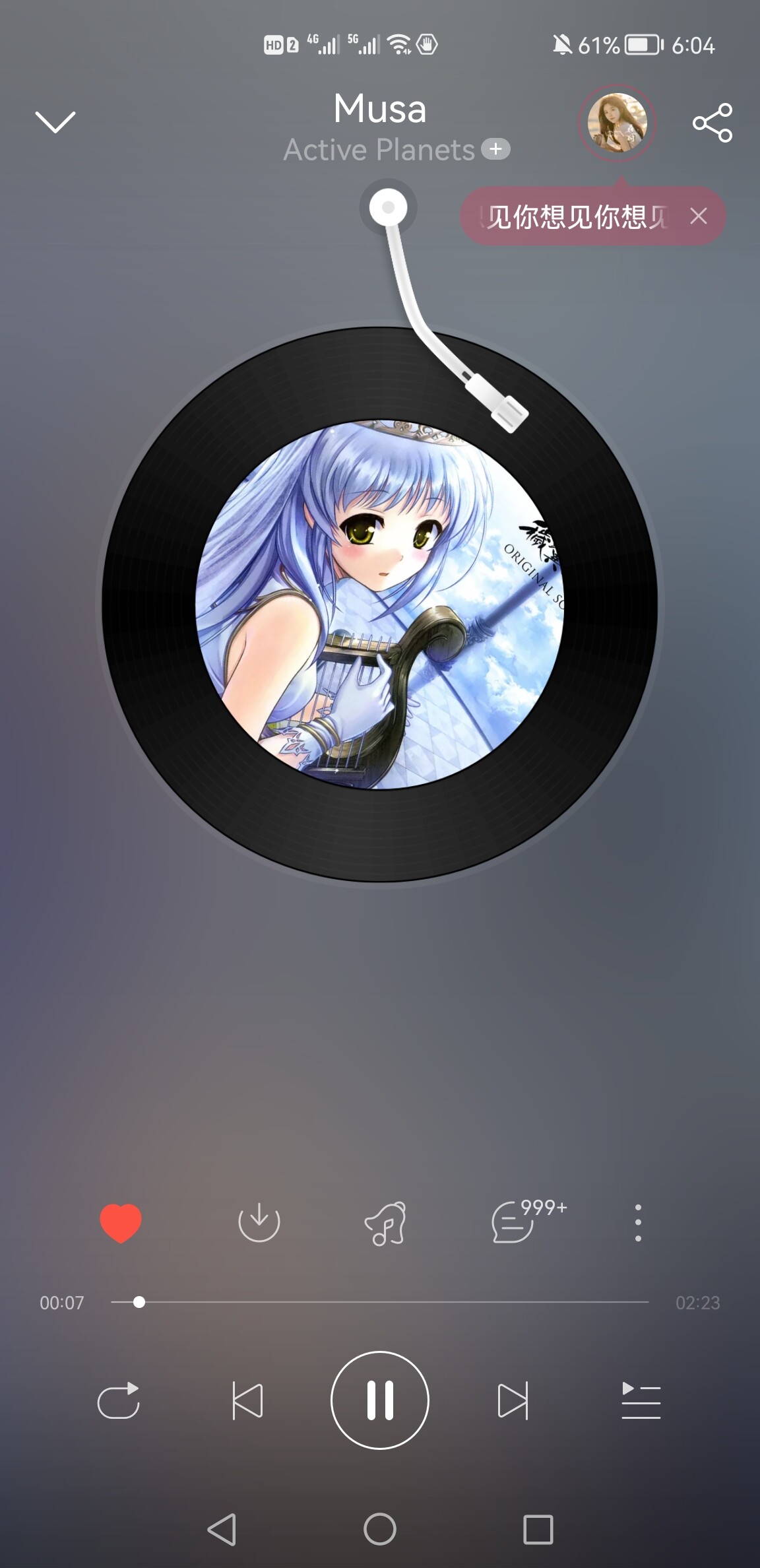Change the repeat mode
Image resolution: width=760 pixels, height=1568 pixels.
[119, 1400]
